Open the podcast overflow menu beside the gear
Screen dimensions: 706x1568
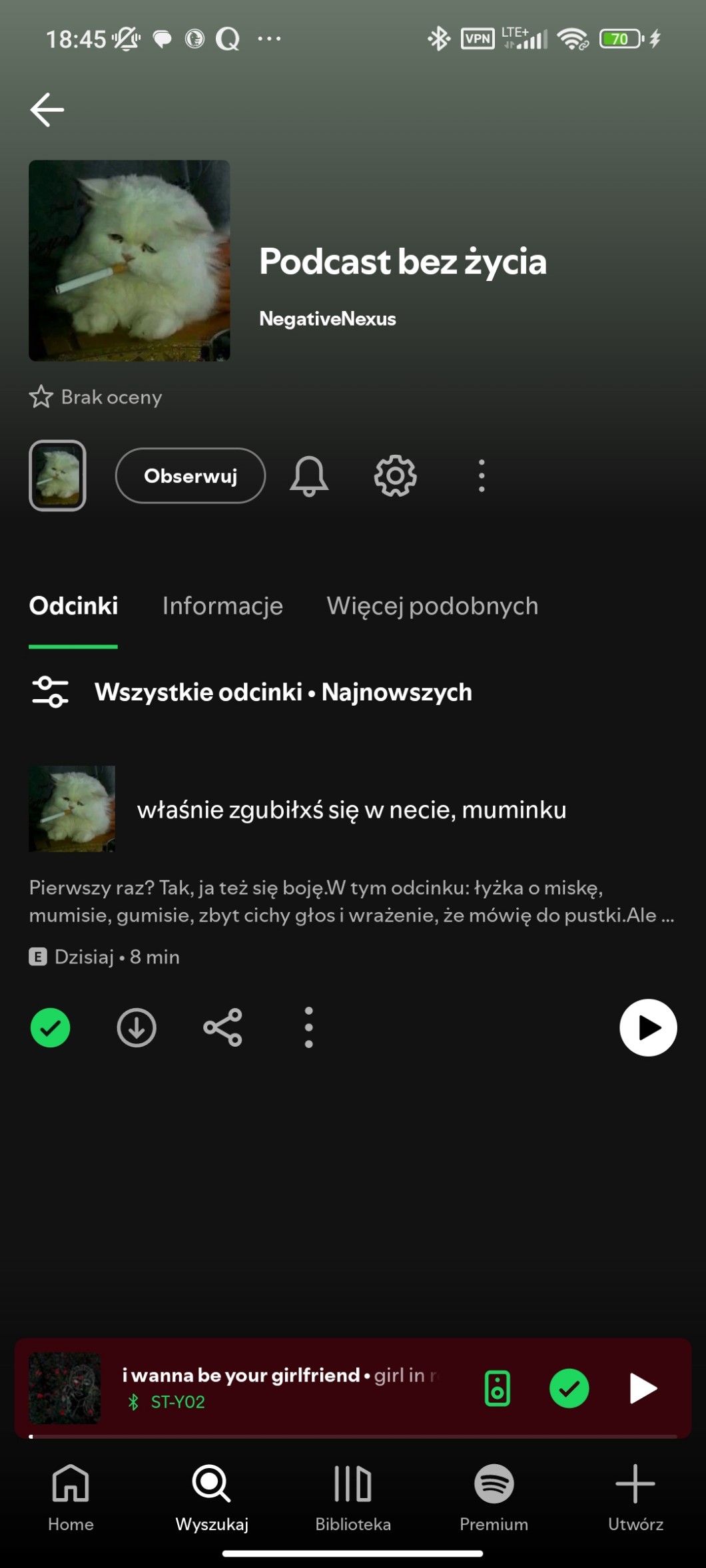point(482,475)
